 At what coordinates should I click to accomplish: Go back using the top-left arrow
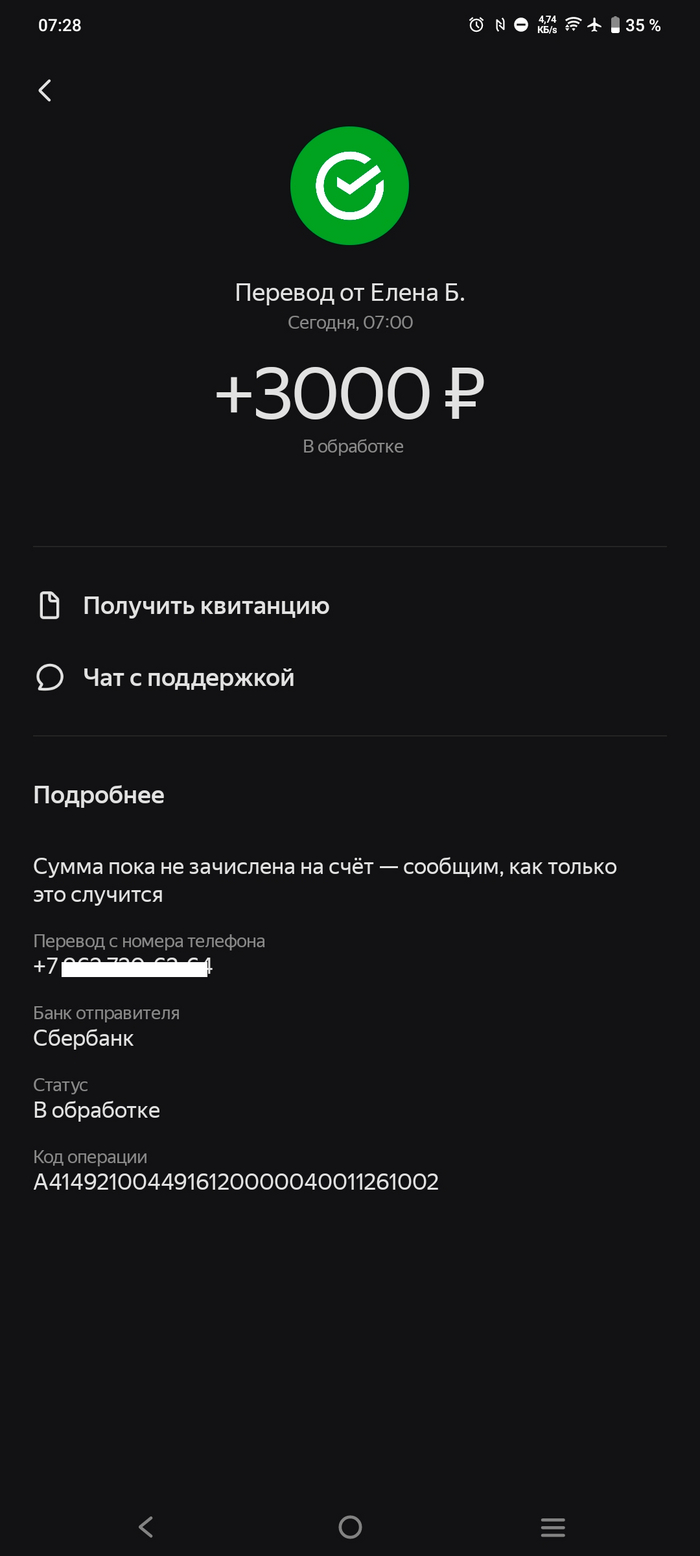click(x=44, y=91)
